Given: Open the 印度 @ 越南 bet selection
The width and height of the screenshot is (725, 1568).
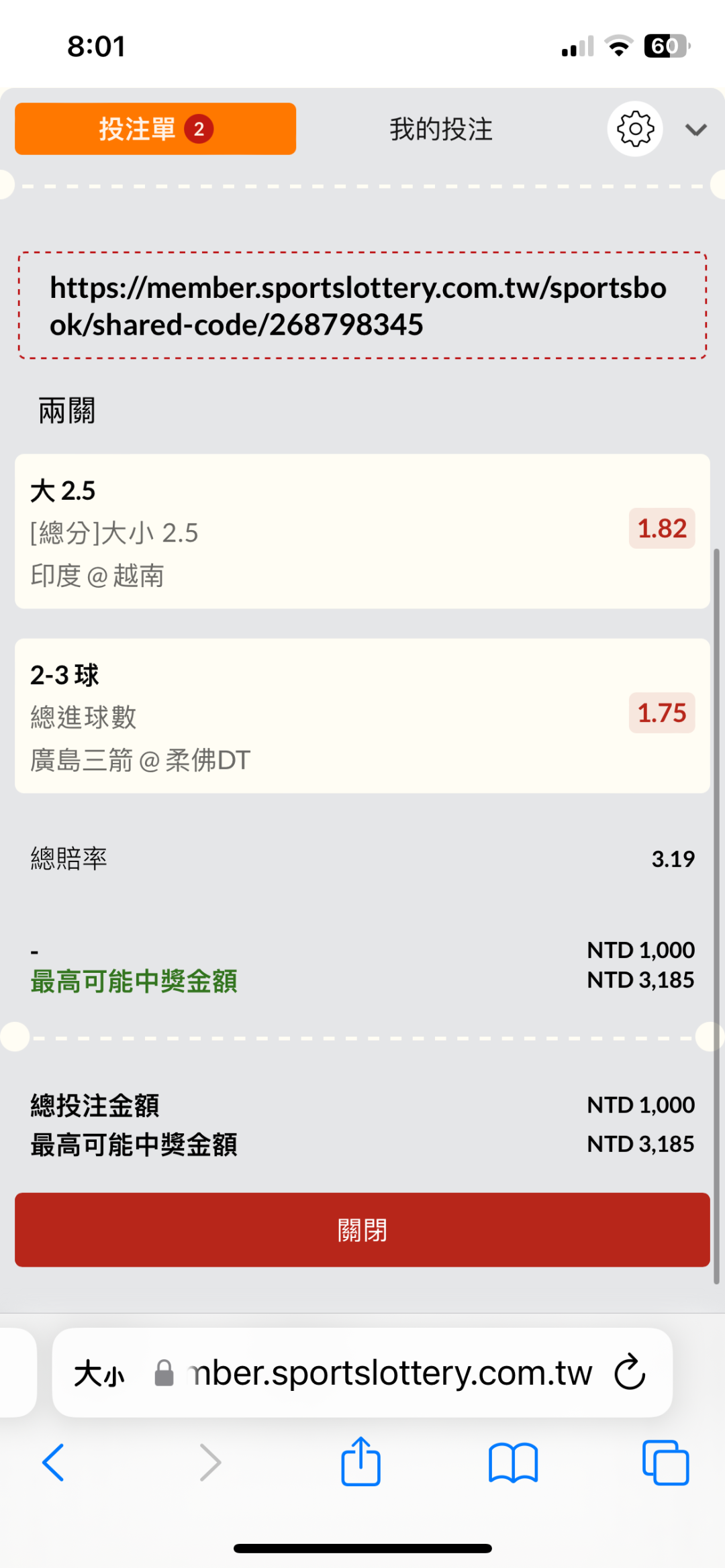Looking at the screenshot, I should 362,531.
